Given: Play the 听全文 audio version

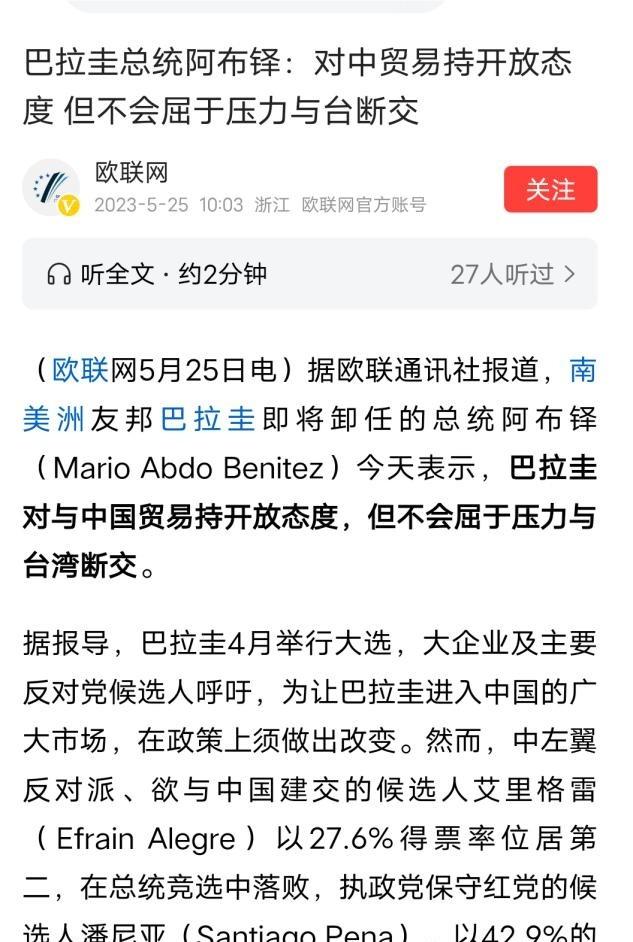Looking at the screenshot, I should (x=157, y=274).
